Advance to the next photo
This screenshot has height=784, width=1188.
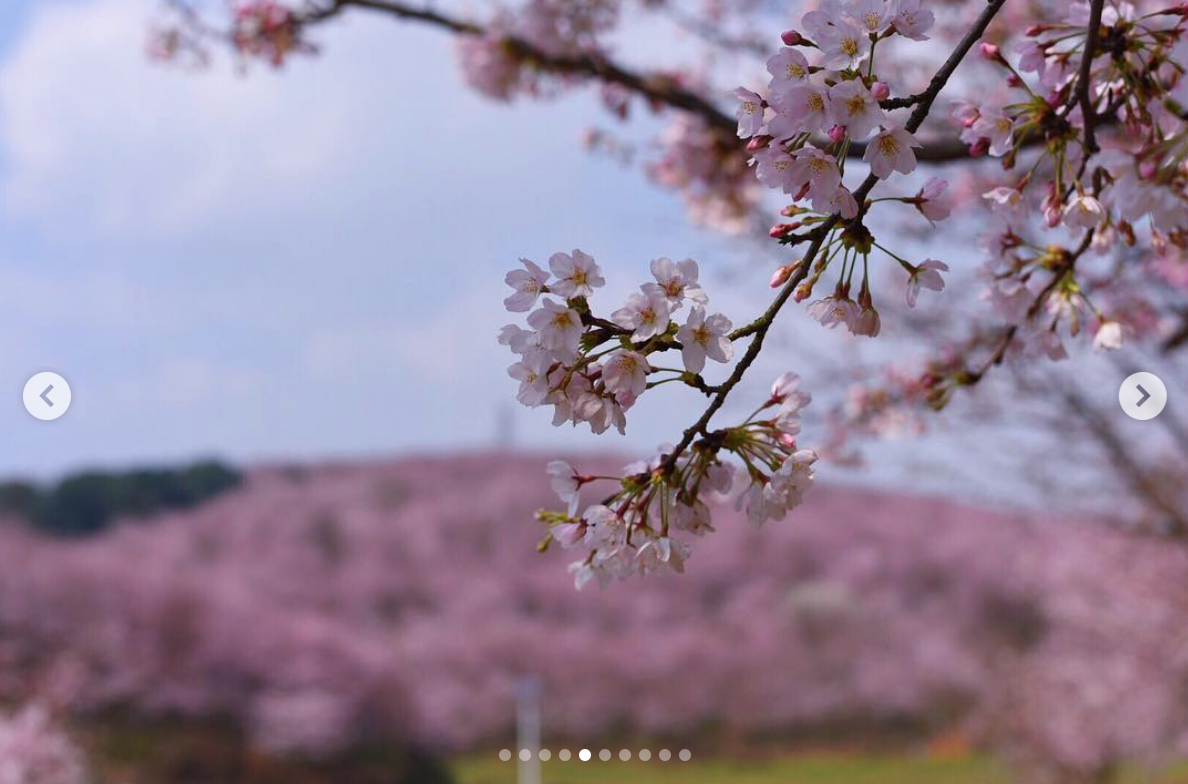tap(1142, 396)
